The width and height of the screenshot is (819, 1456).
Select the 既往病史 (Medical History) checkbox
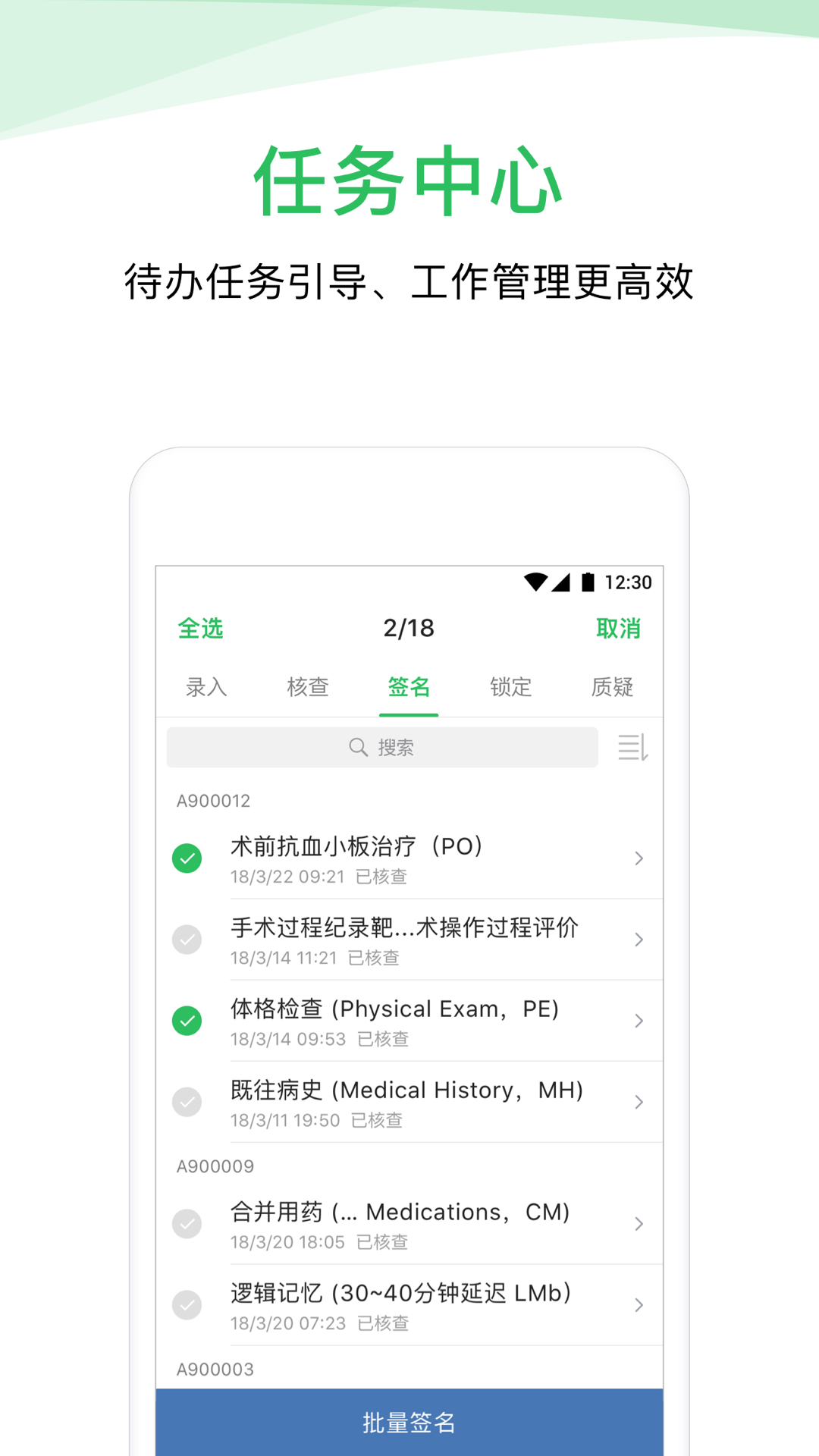(187, 1102)
